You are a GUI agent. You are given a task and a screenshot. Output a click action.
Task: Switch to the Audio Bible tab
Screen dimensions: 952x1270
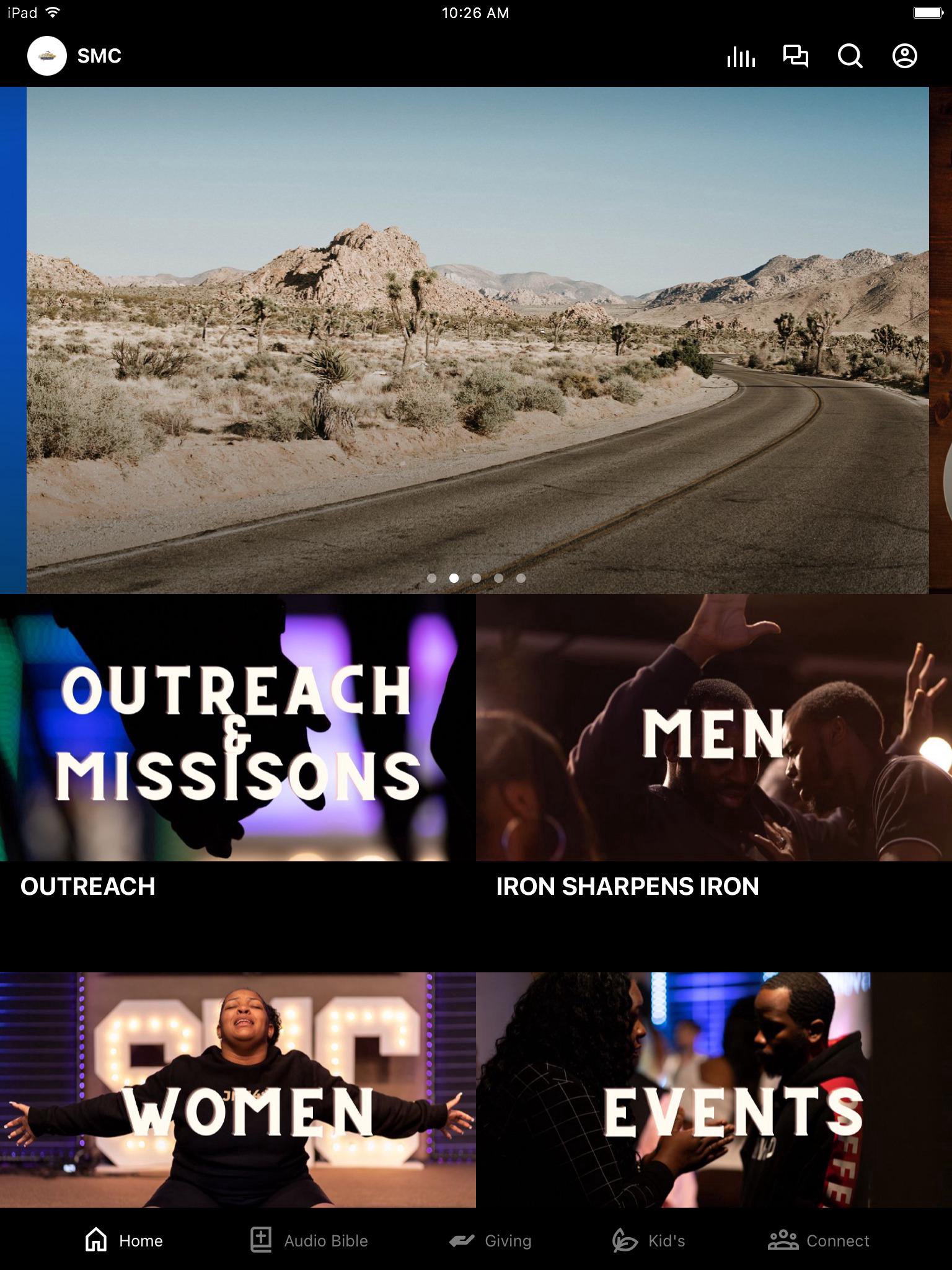click(309, 1240)
